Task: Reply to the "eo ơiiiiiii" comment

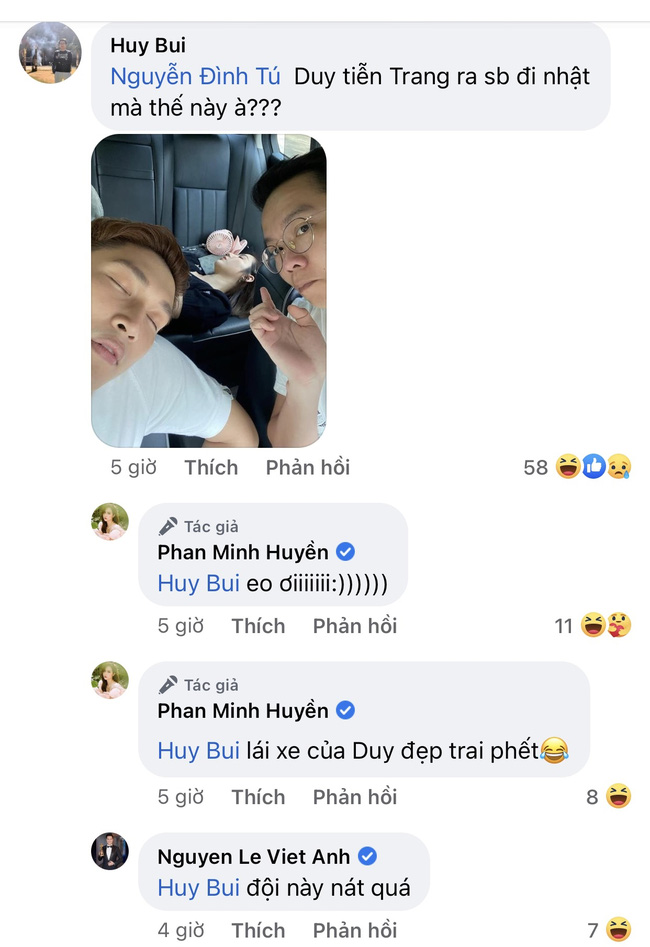Action: [354, 626]
